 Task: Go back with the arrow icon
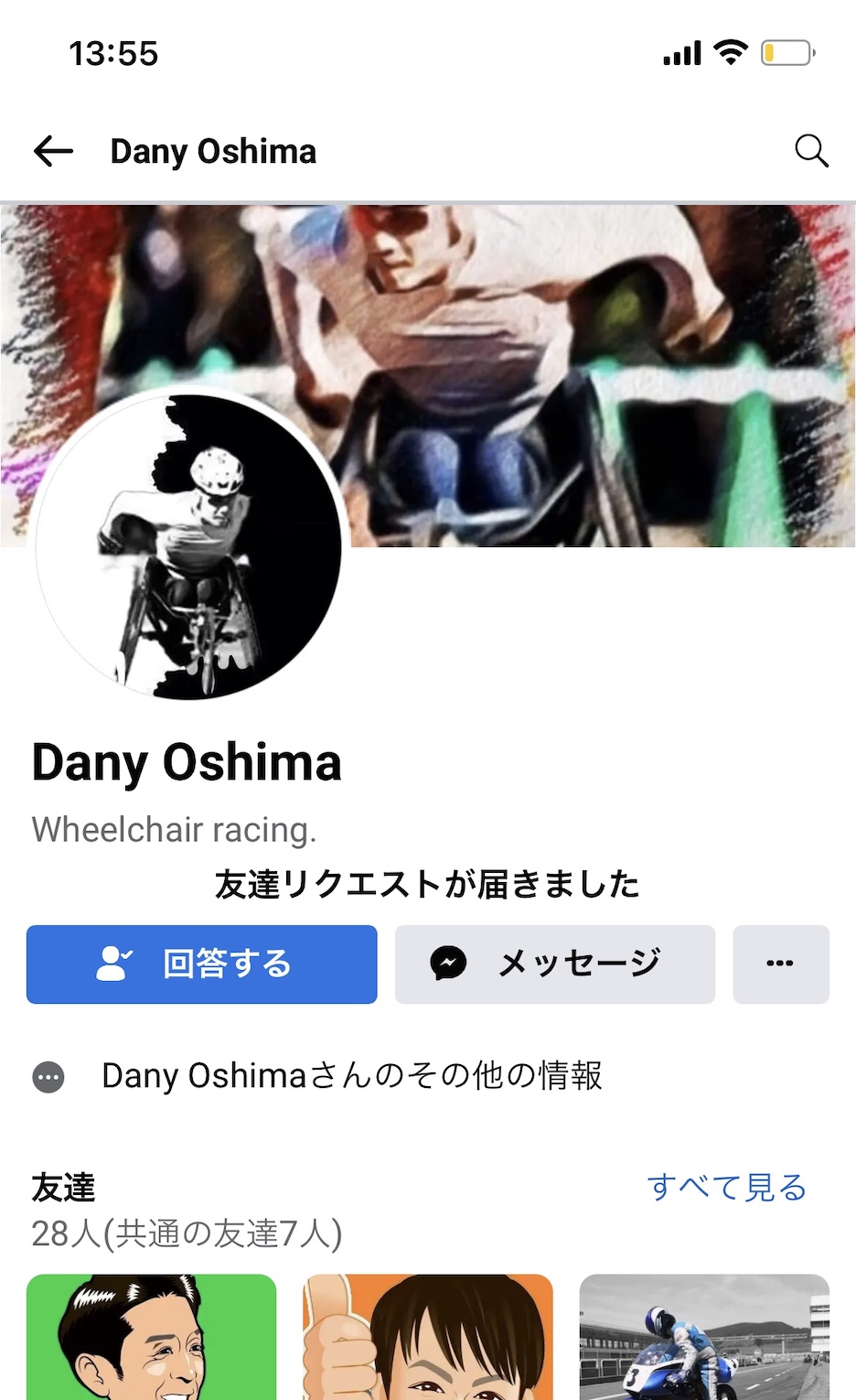pyautogui.click(x=53, y=151)
